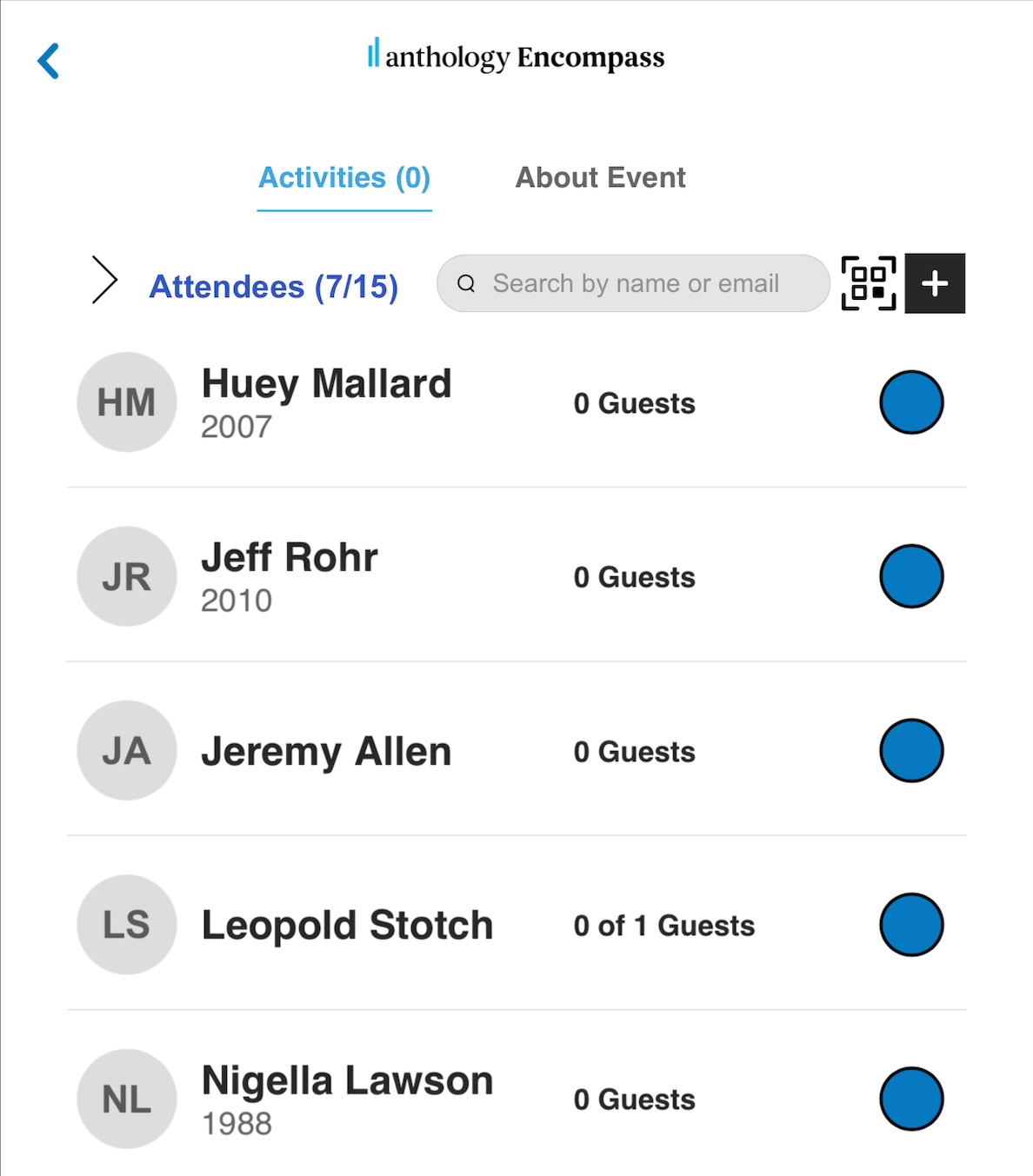1033x1176 pixels.
Task: Toggle check-in circle for Jeff Rohr
Action: click(x=910, y=576)
